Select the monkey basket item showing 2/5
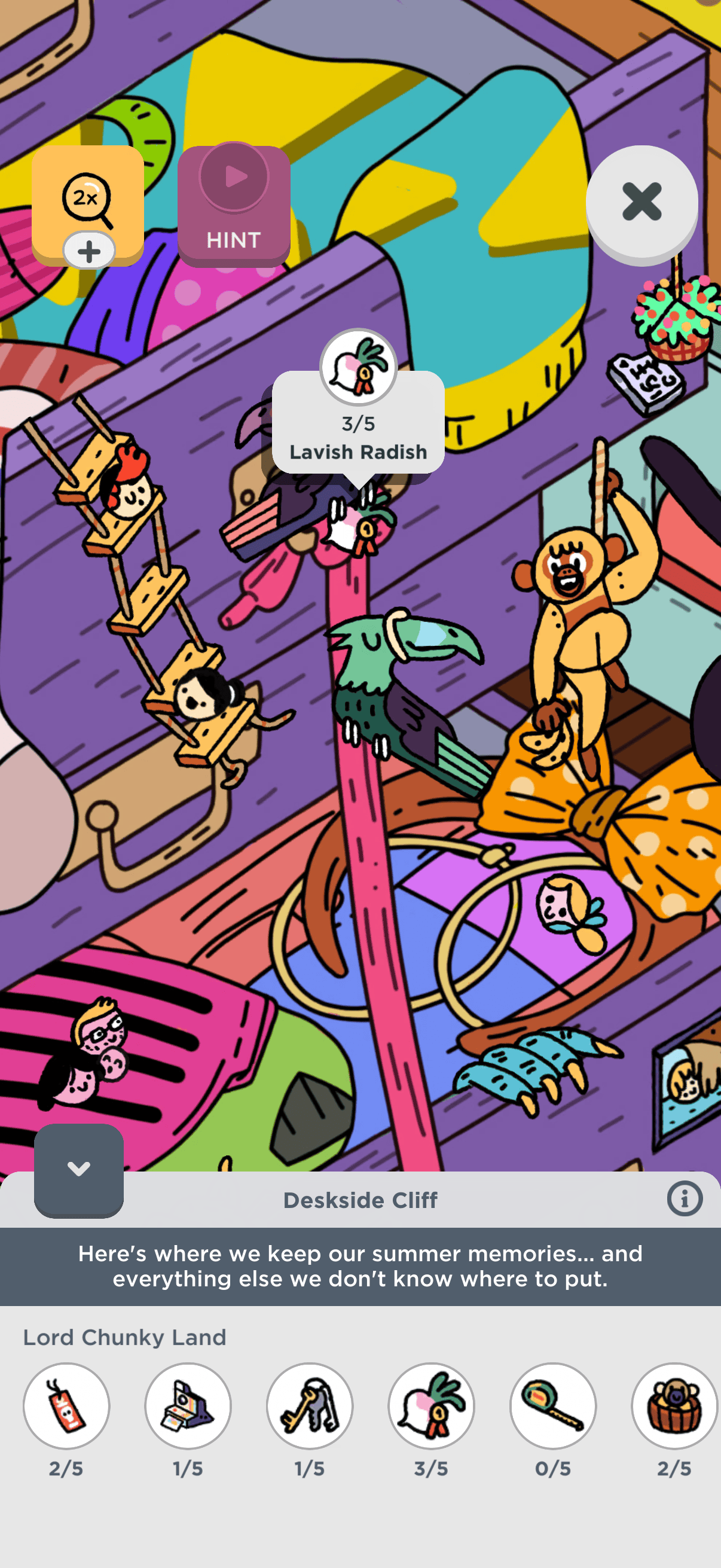The height and width of the screenshot is (1568, 721). (x=674, y=1405)
